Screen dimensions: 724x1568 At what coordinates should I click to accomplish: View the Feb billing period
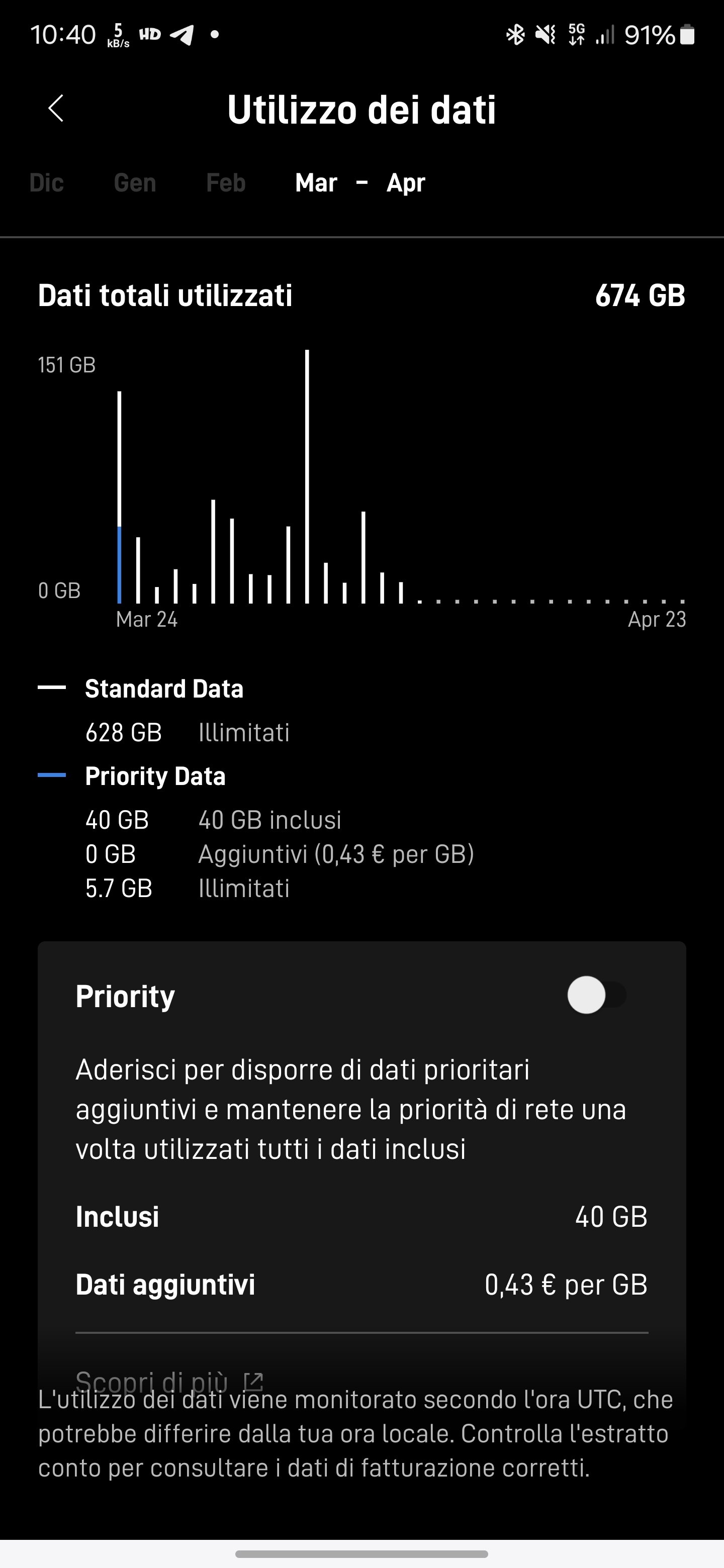pos(226,182)
